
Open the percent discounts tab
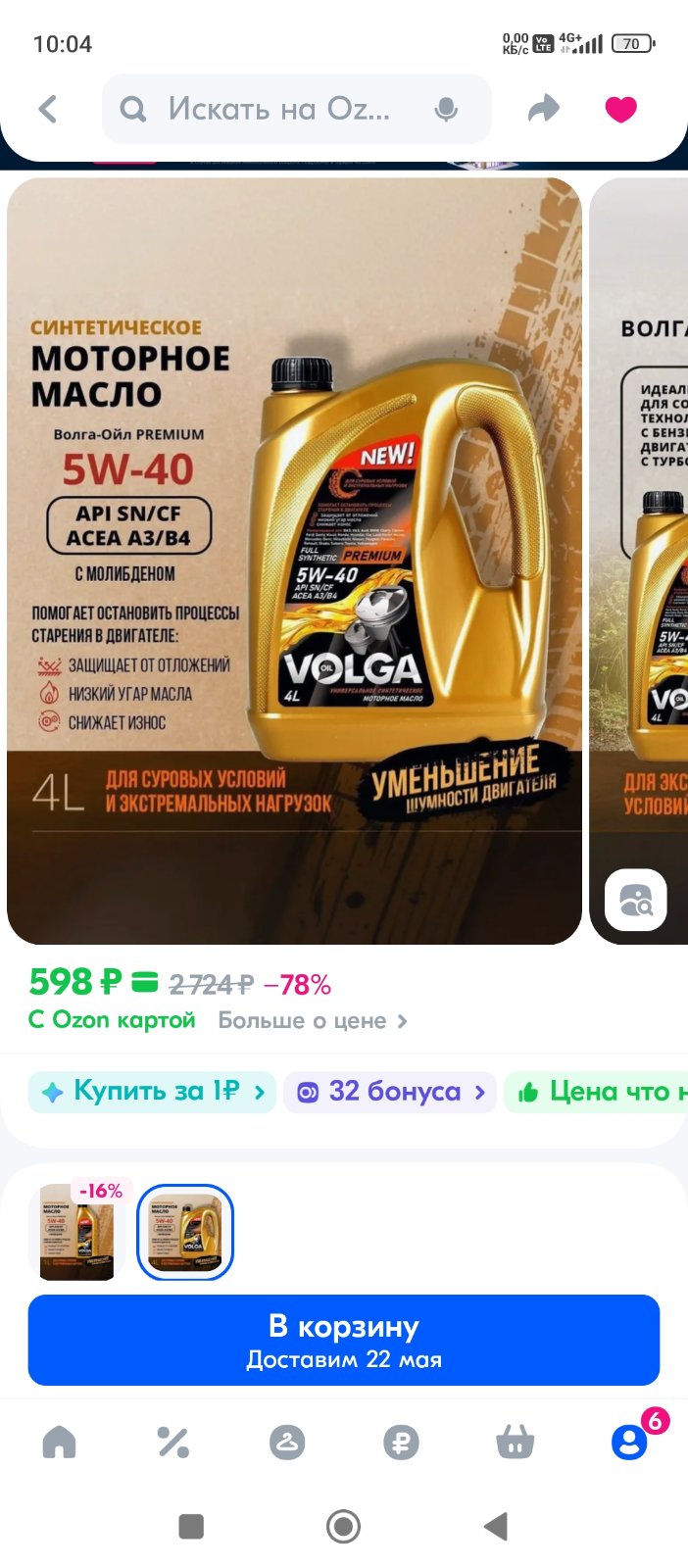(173, 1443)
